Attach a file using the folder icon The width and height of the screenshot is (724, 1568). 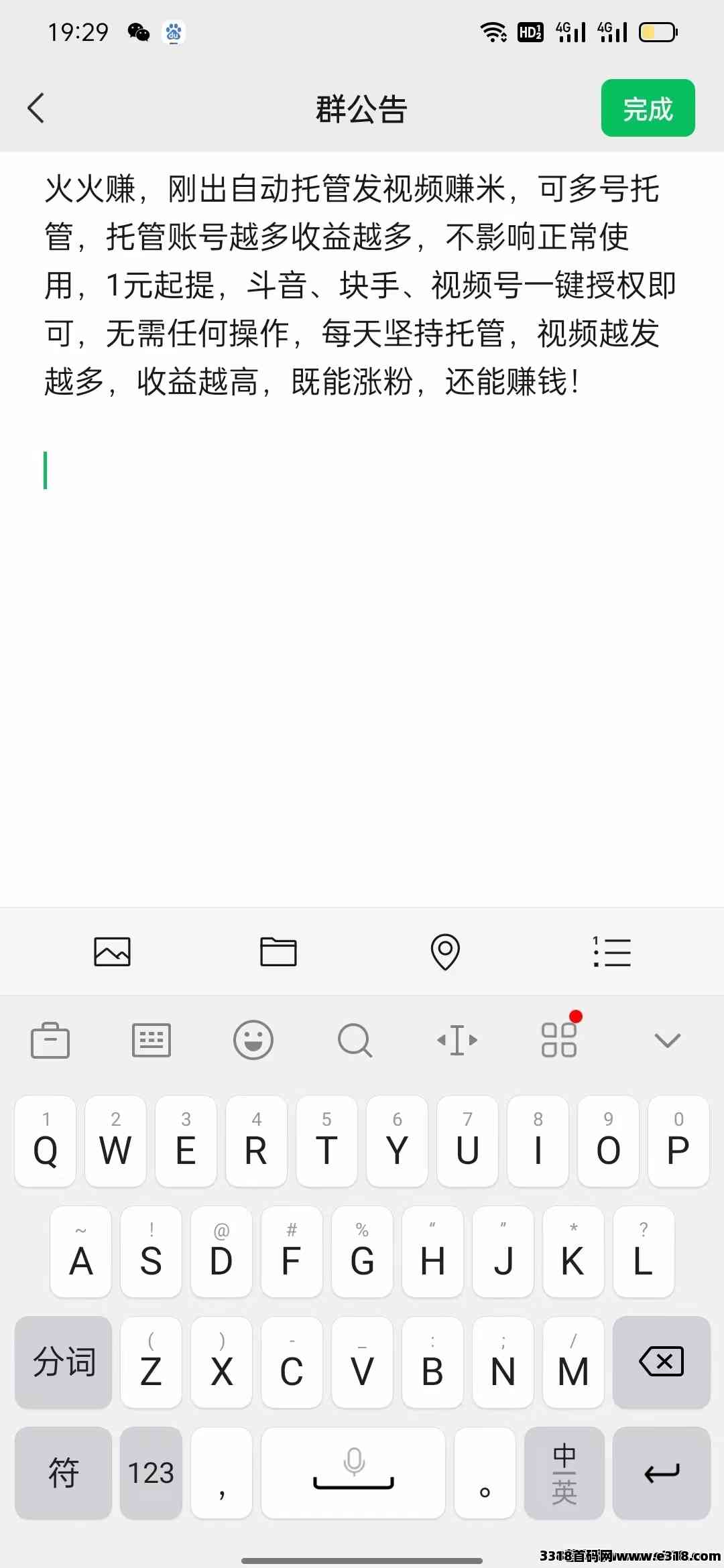pyautogui.click(x=278, y=952)
